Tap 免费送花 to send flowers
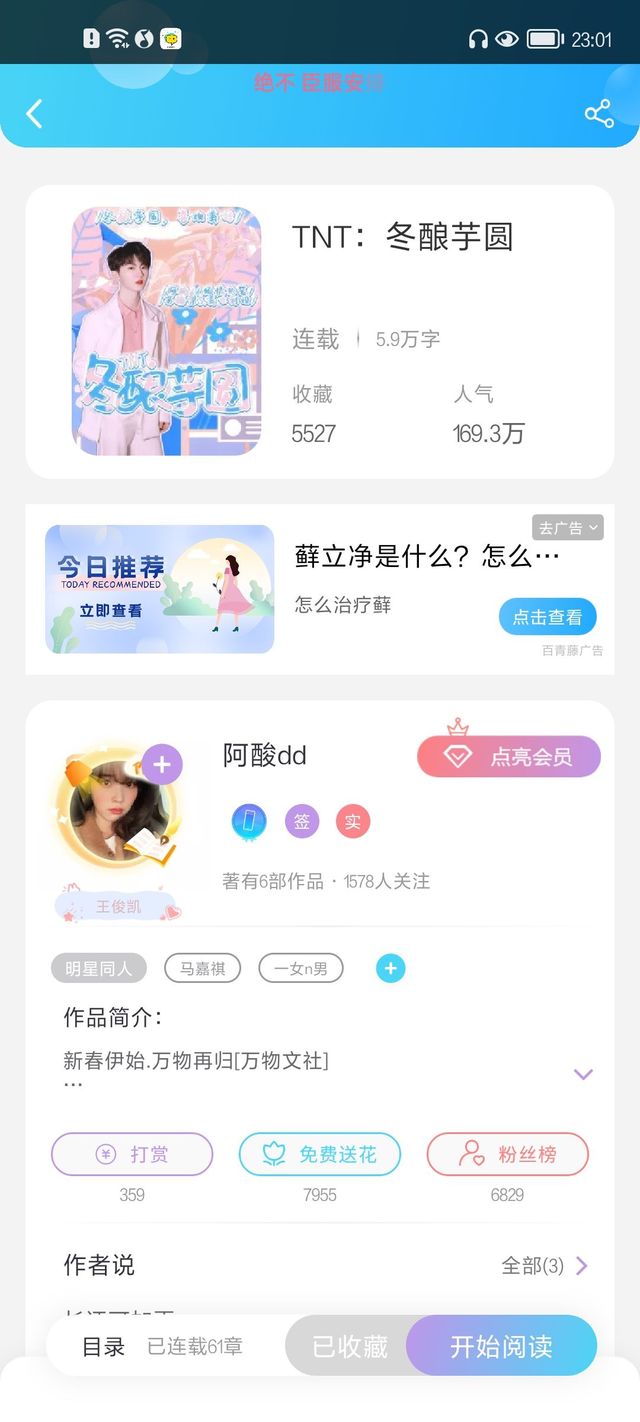Viewport: 640px width, 1422px height. [320, 1154]
